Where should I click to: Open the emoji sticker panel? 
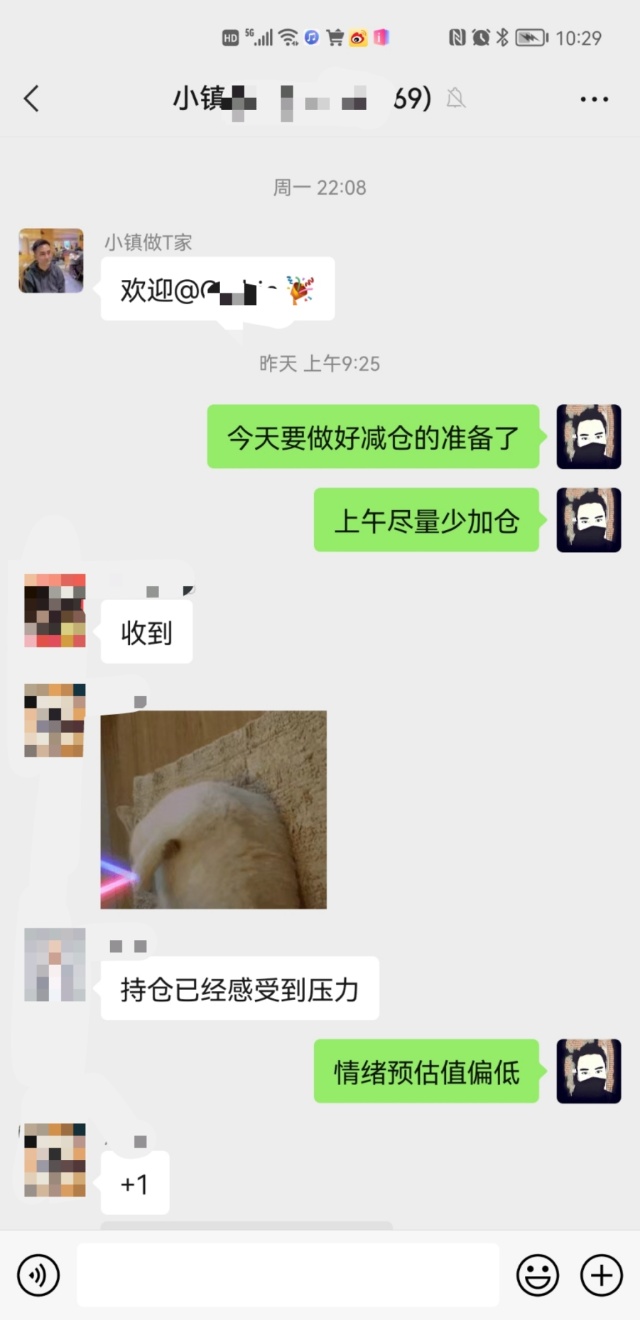(537, 1275)
